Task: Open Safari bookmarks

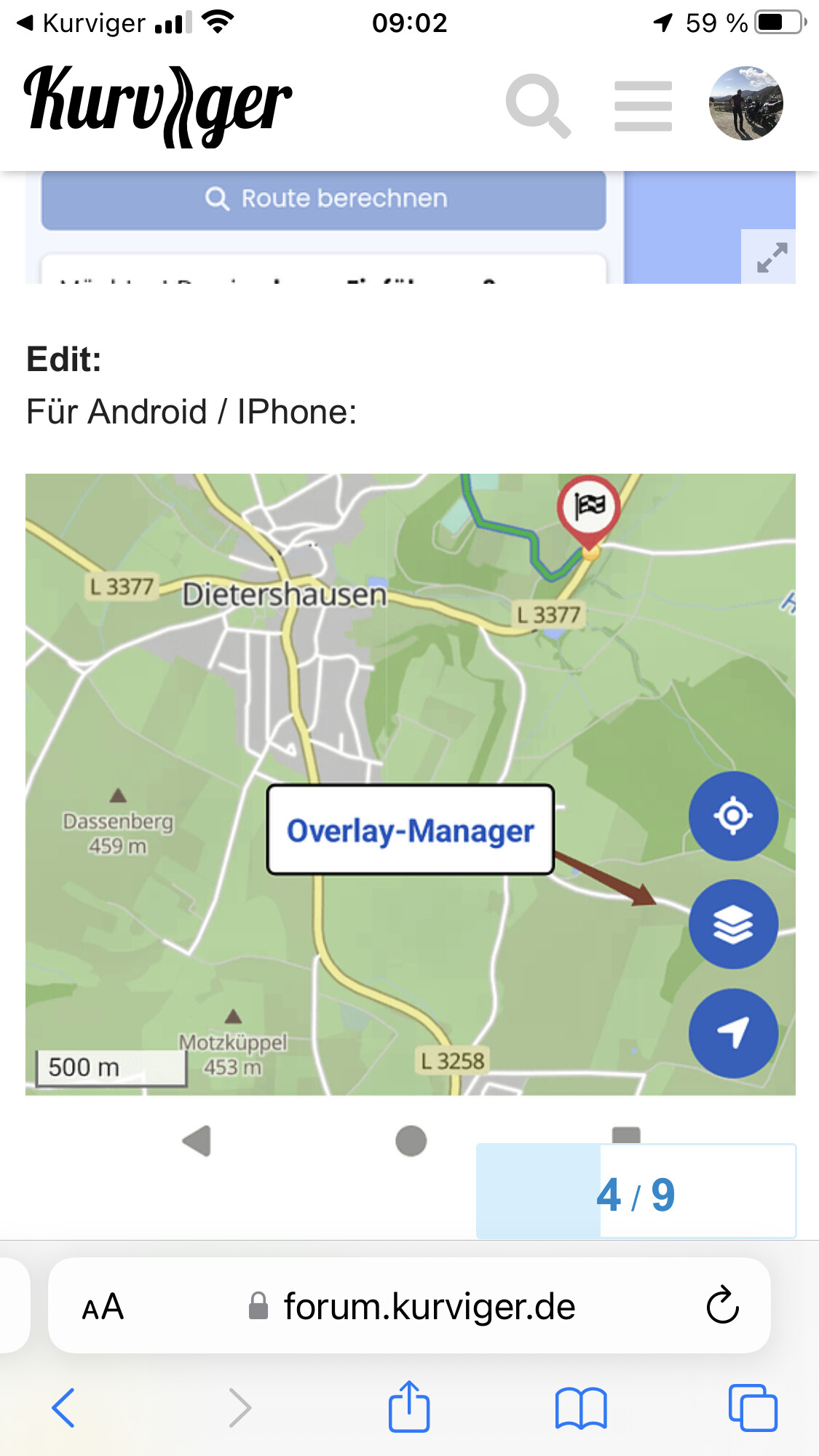Action: (x=580, y=1408)
